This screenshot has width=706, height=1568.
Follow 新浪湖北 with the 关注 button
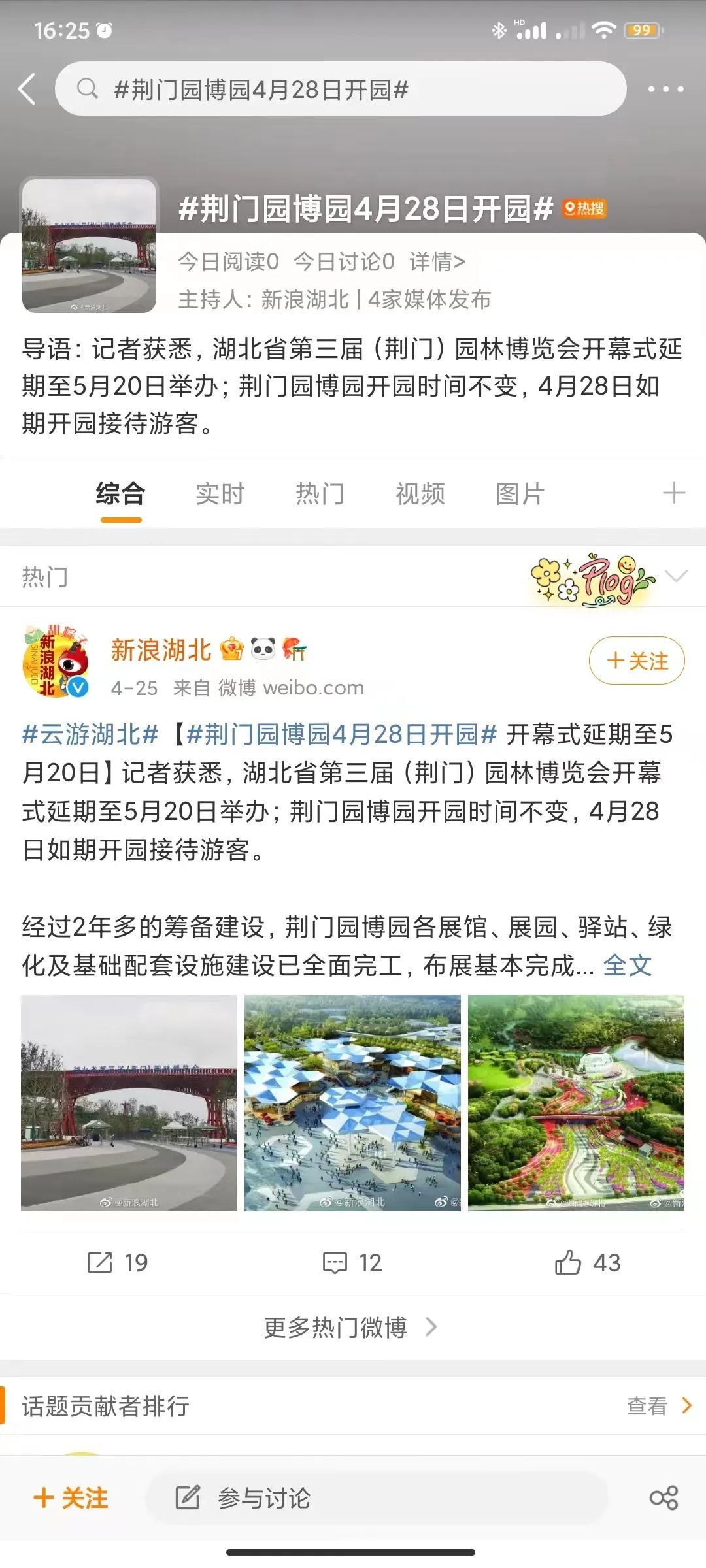(x=637, y=661)
